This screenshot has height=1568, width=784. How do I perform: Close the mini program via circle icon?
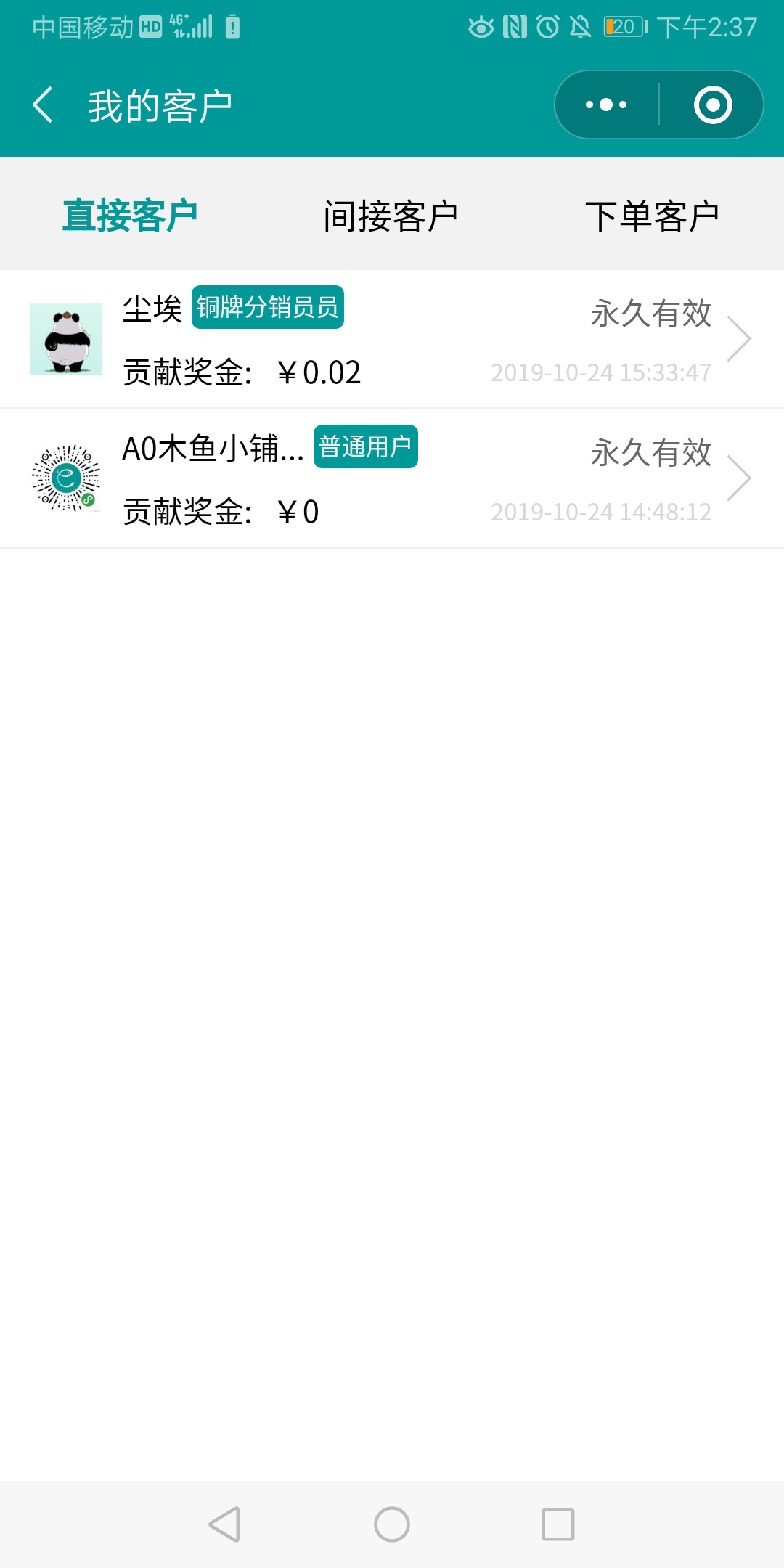pyautogui.click(x=712, y=105)
